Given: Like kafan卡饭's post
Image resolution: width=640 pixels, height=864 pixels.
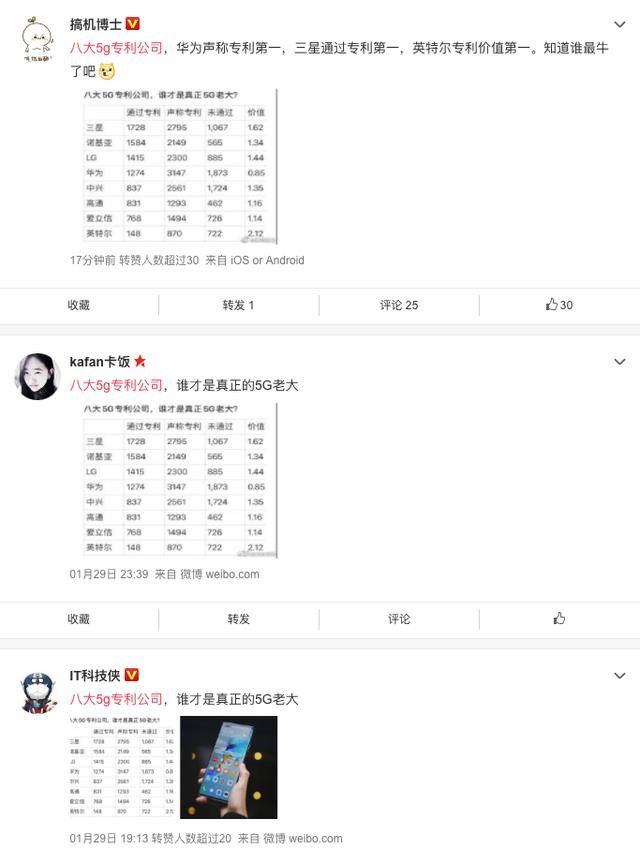Looking at the screenshot, I should [x=559, y=619].
